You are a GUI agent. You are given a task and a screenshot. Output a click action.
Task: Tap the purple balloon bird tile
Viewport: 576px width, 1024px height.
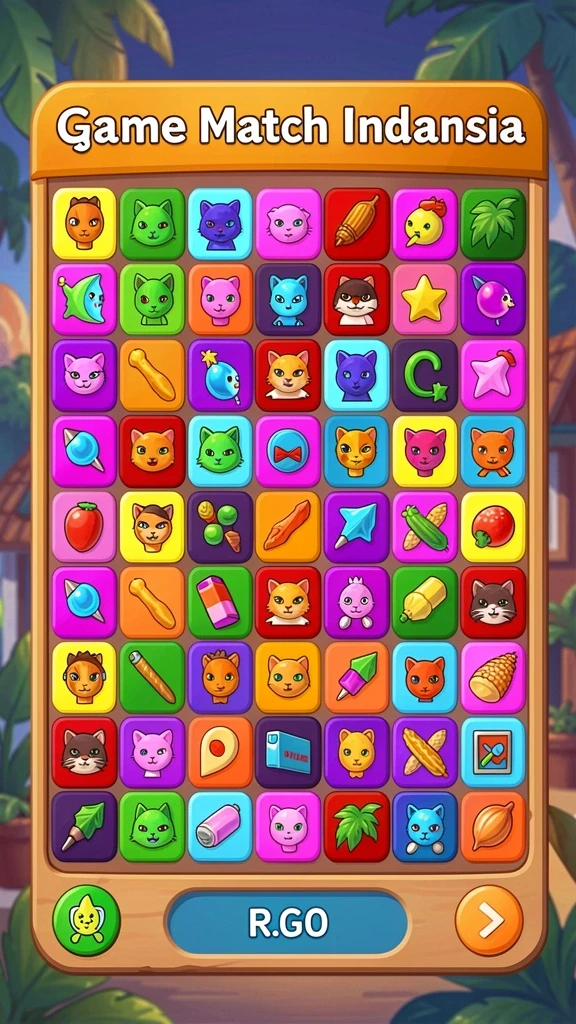[x=493, y=299]
